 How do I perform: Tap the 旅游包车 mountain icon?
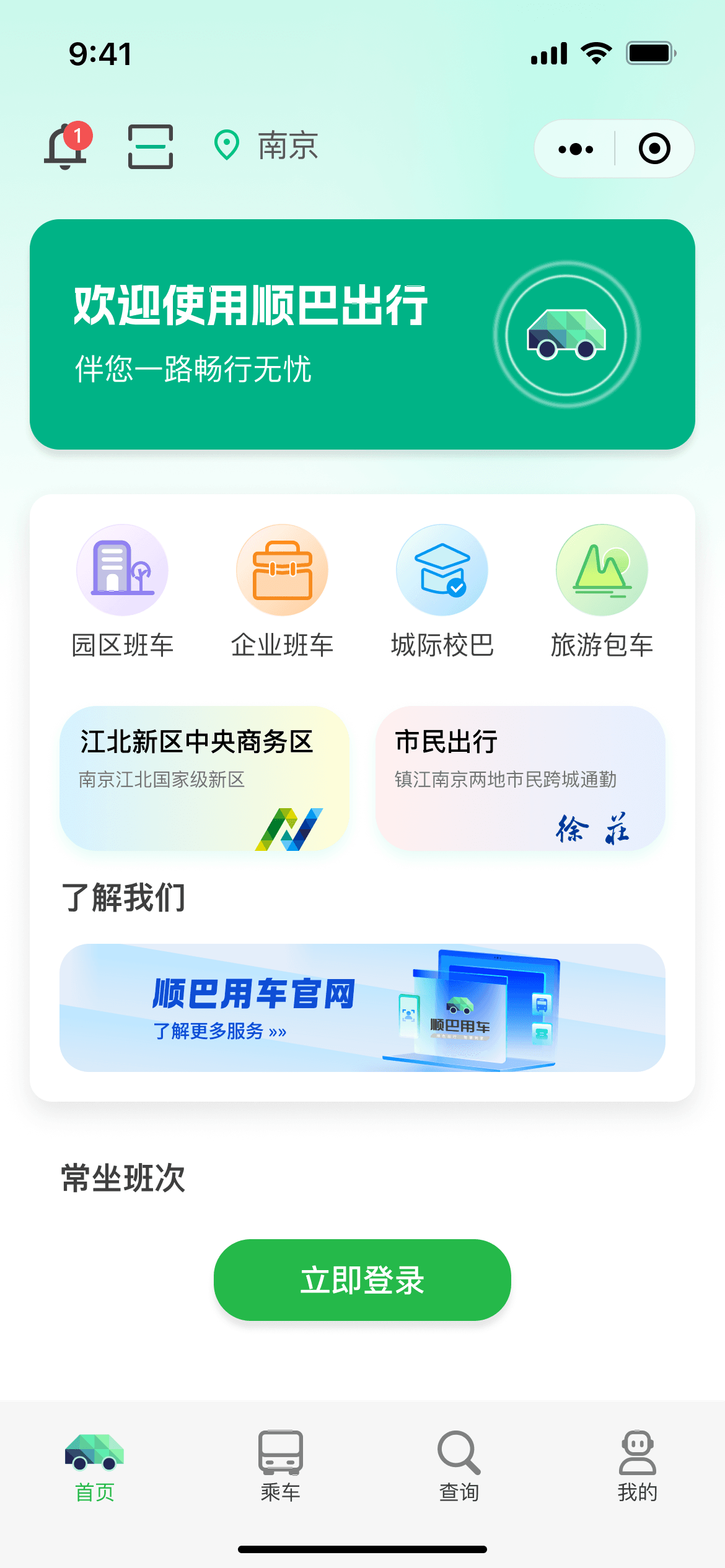[x=601, y=570]
